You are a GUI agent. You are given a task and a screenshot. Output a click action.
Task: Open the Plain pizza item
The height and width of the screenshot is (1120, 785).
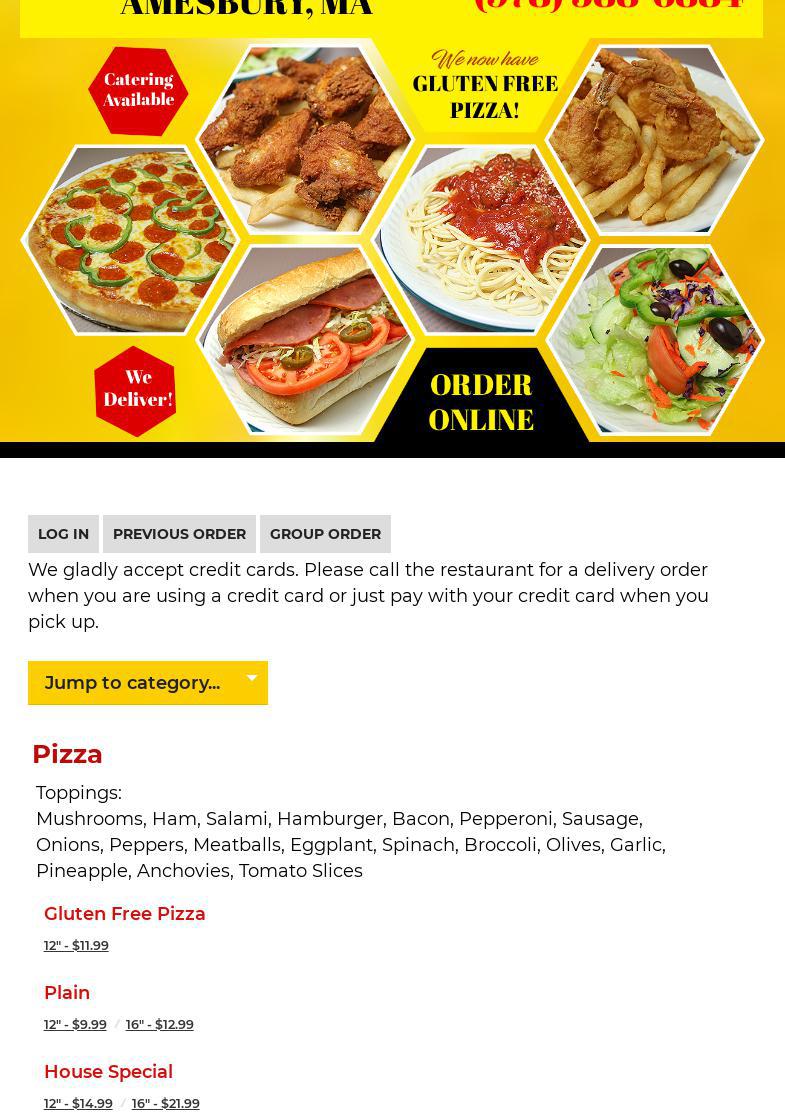67,993
